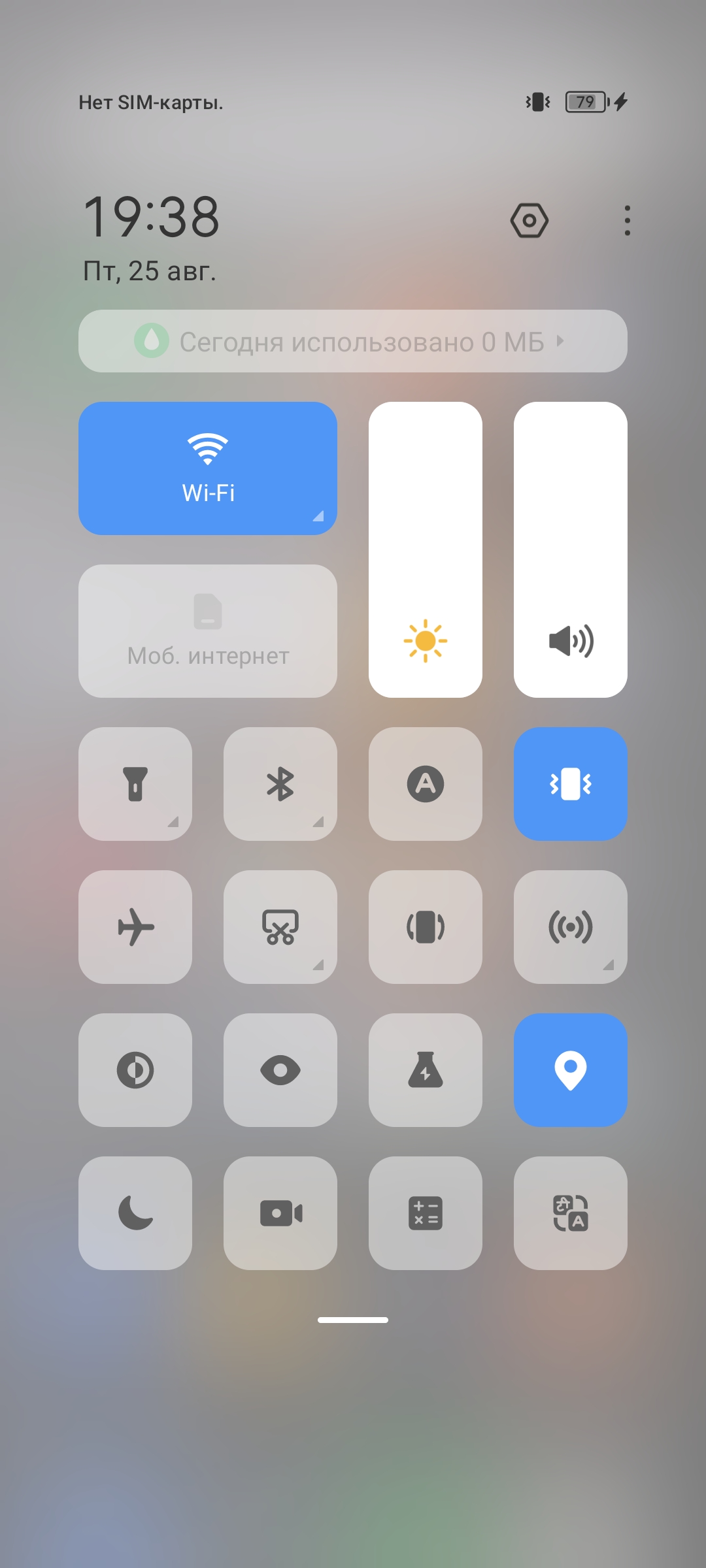This screenshot has height=1568, width=706.
Task: Take a screenshot with the scissors tile
Action: pos(280,927)
